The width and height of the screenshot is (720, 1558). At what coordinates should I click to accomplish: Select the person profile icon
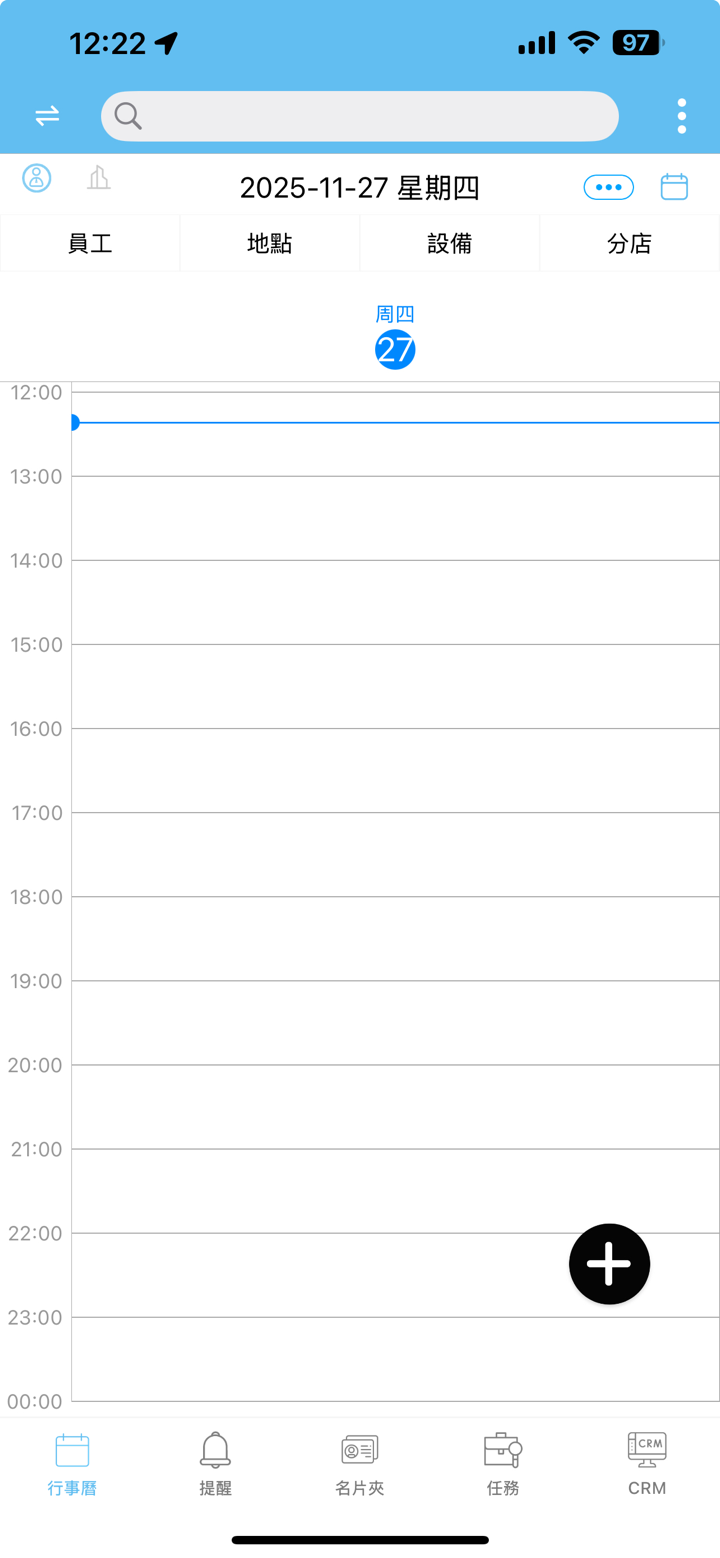click(36, 179)
